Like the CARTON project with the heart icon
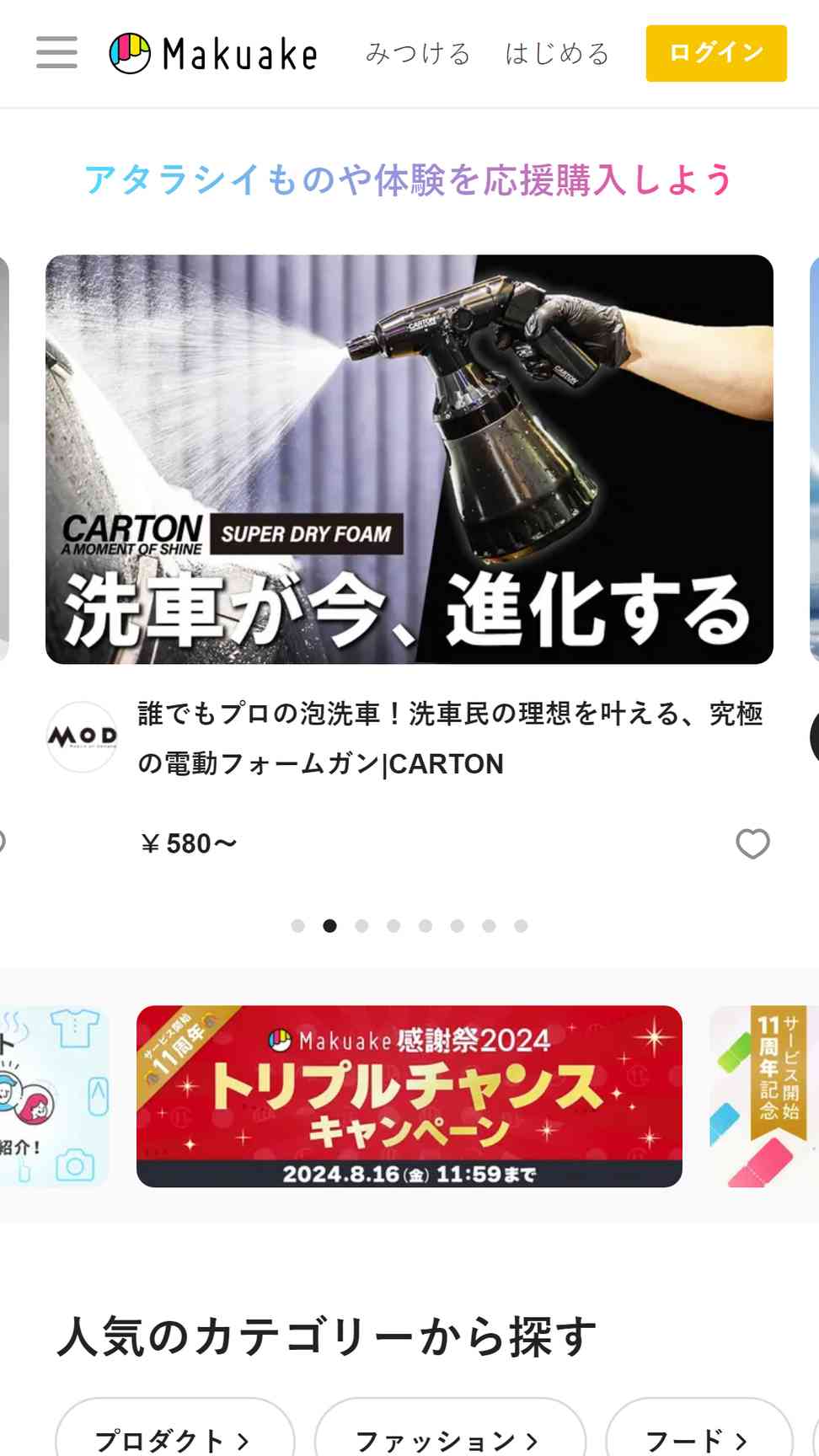Screen dimensions: 819x1456 click(752, 843)
